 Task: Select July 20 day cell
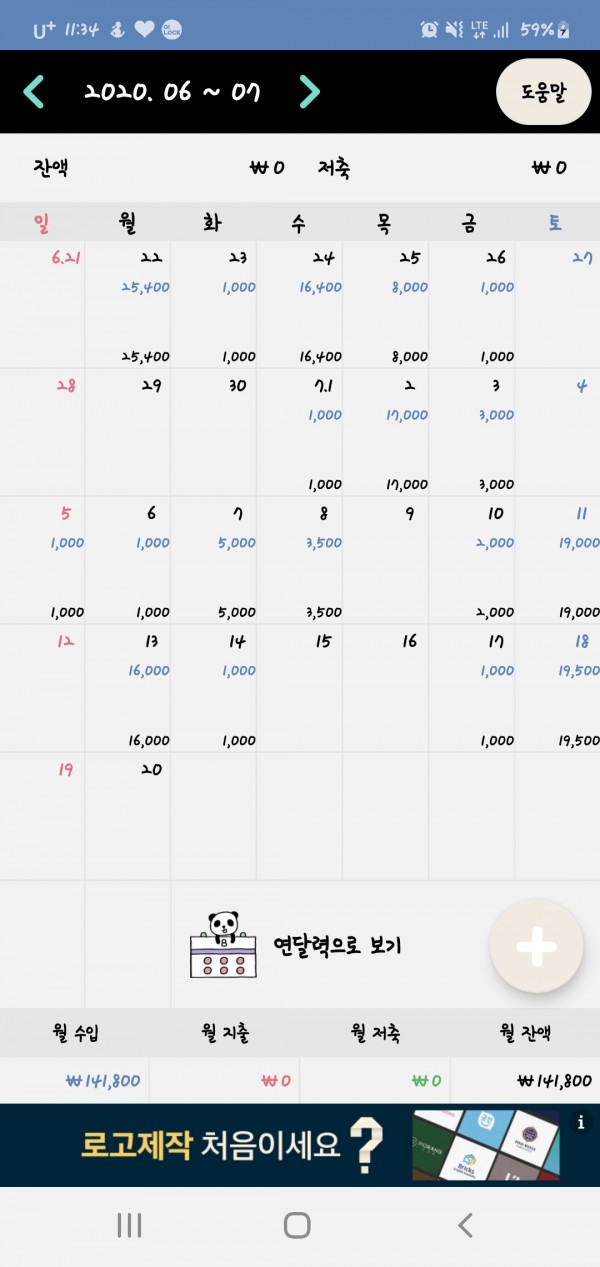(x=128, y=815)
